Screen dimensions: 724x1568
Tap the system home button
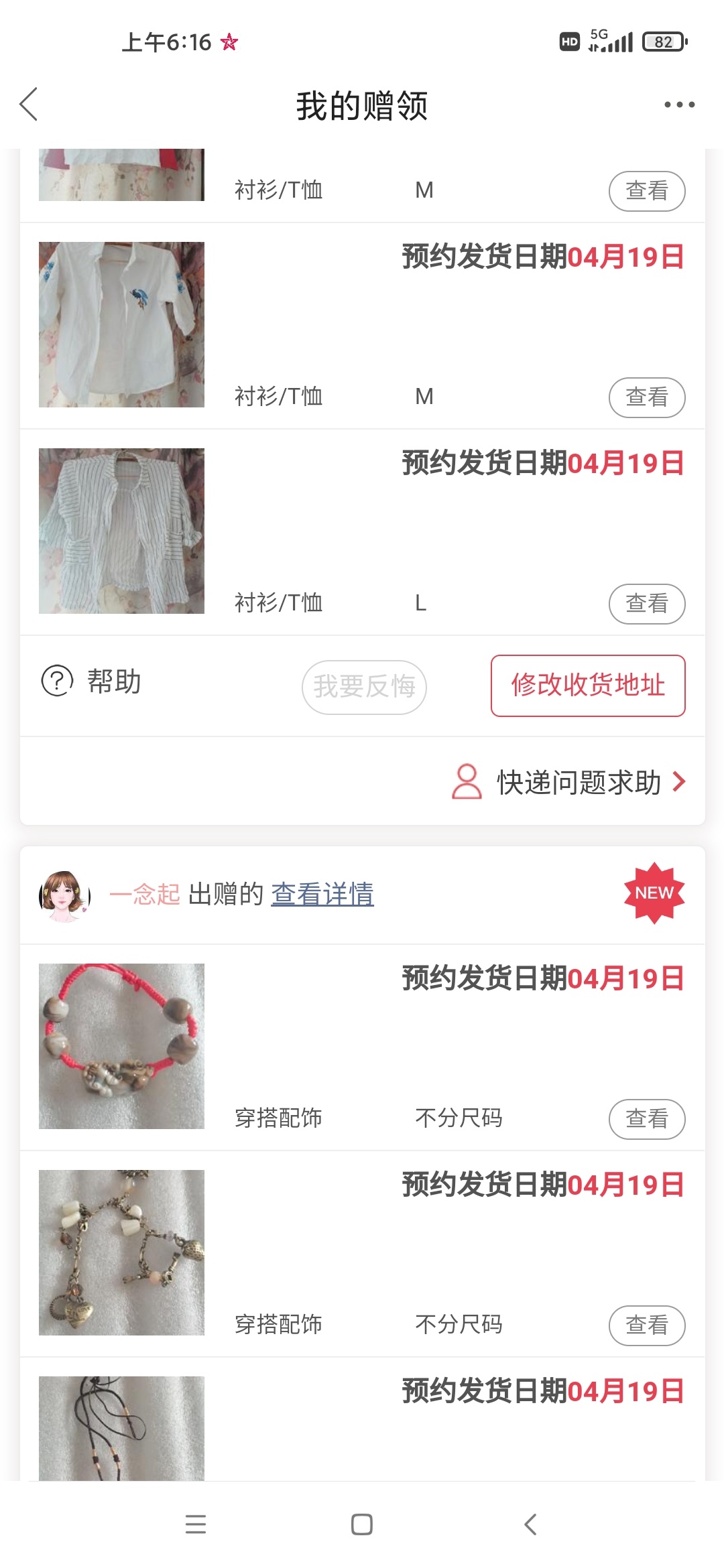click(x=362, y=1524)
